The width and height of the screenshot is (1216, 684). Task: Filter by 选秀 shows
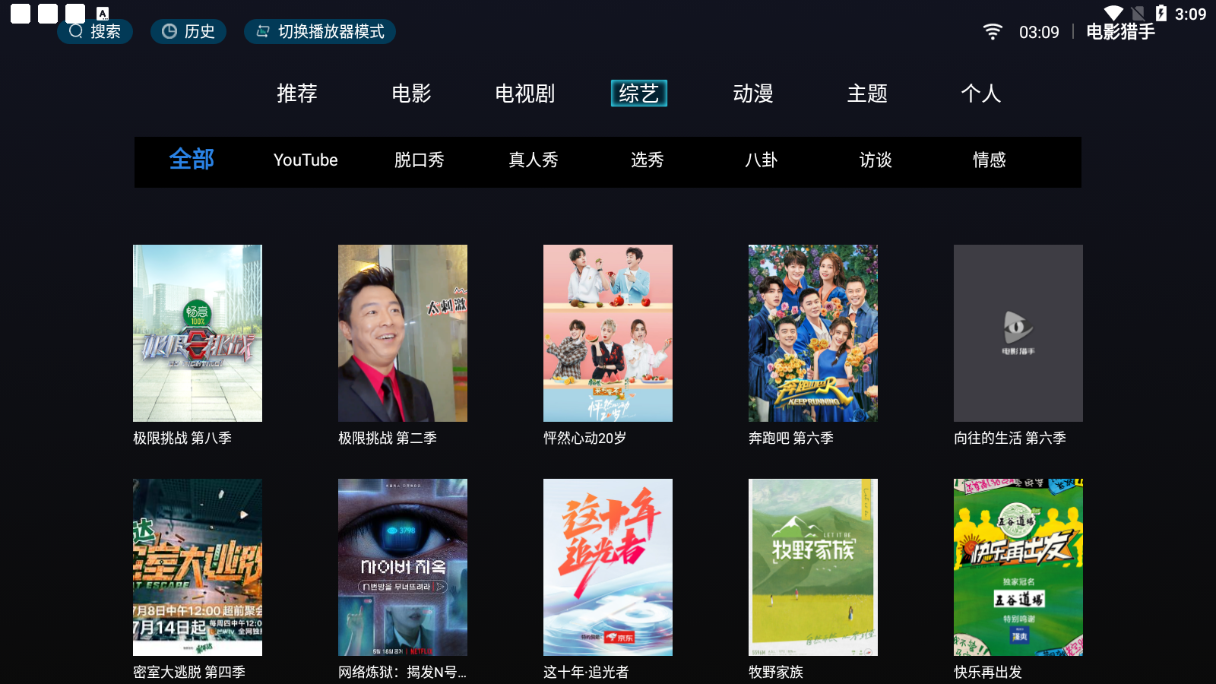tap(647, 160)
